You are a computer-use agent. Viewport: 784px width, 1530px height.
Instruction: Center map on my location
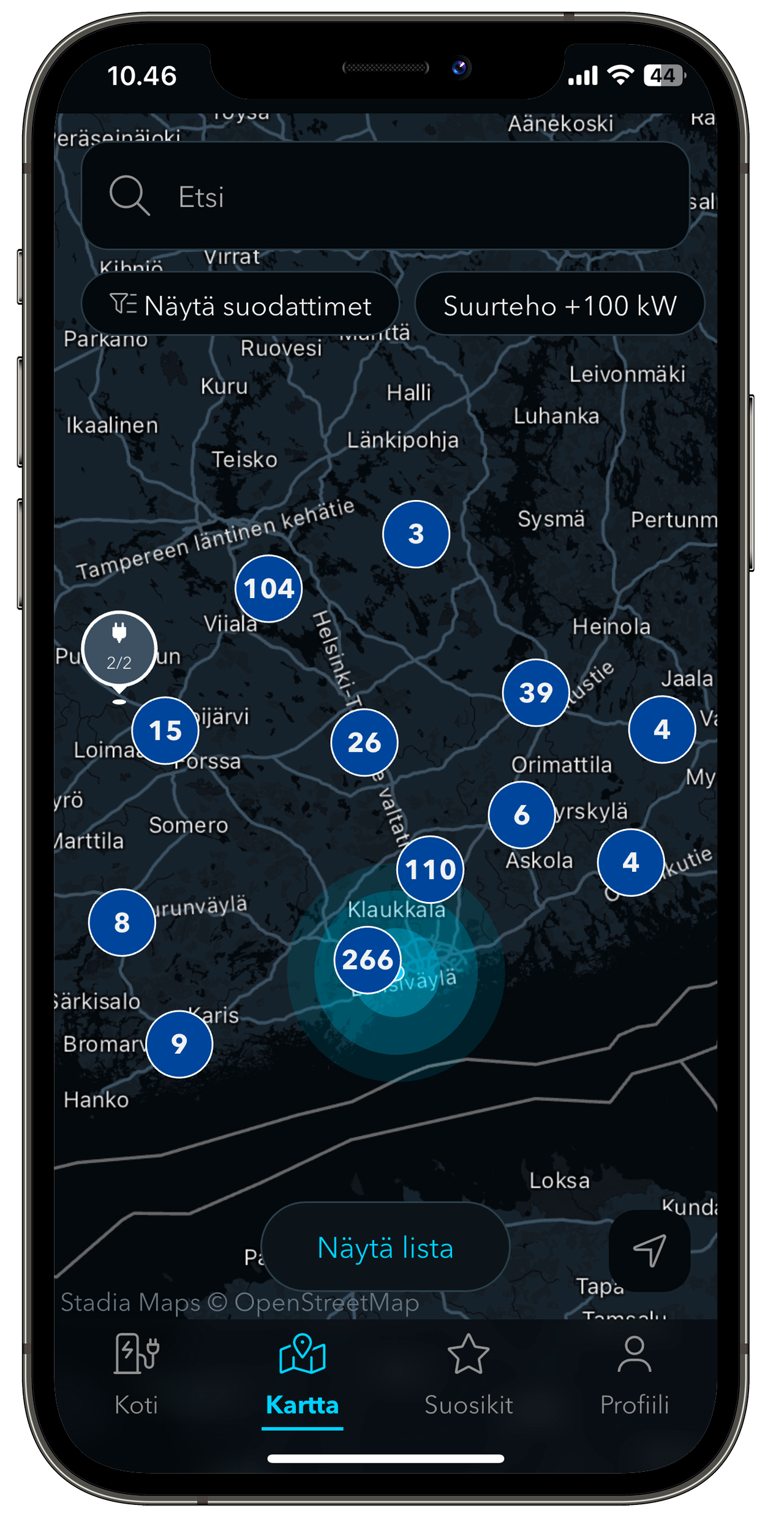[649, 1250]
